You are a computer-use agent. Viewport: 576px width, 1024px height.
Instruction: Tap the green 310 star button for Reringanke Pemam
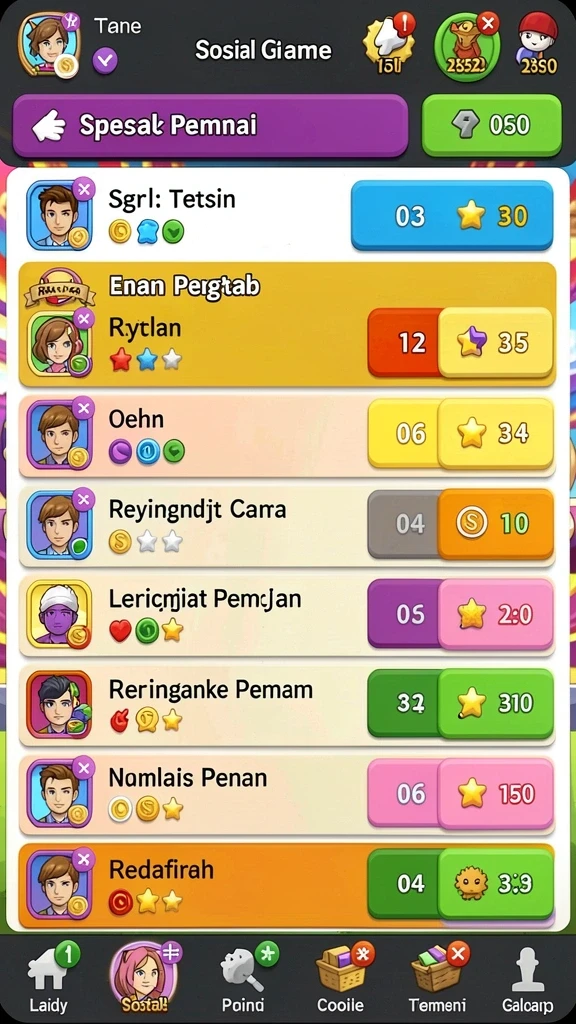[x=496, y=703]
